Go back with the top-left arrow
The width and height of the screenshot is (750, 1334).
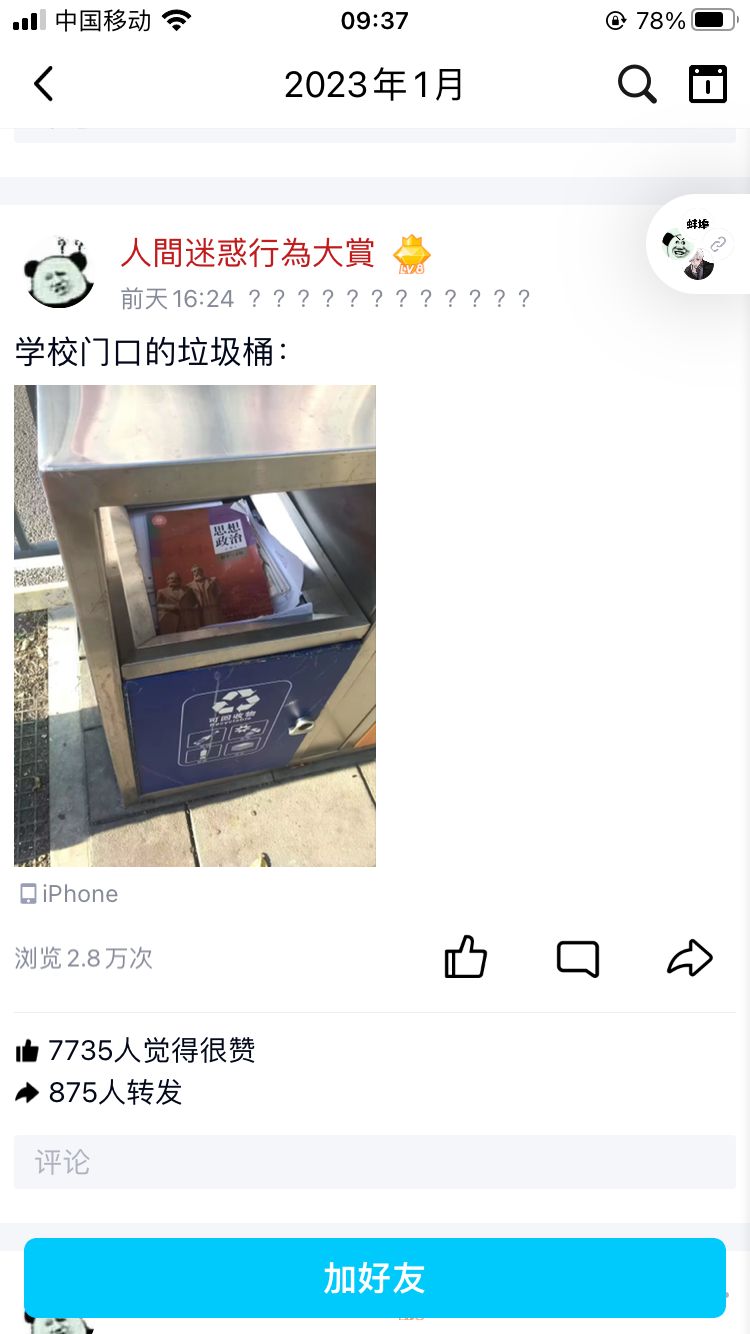click(x=43, y=85)
